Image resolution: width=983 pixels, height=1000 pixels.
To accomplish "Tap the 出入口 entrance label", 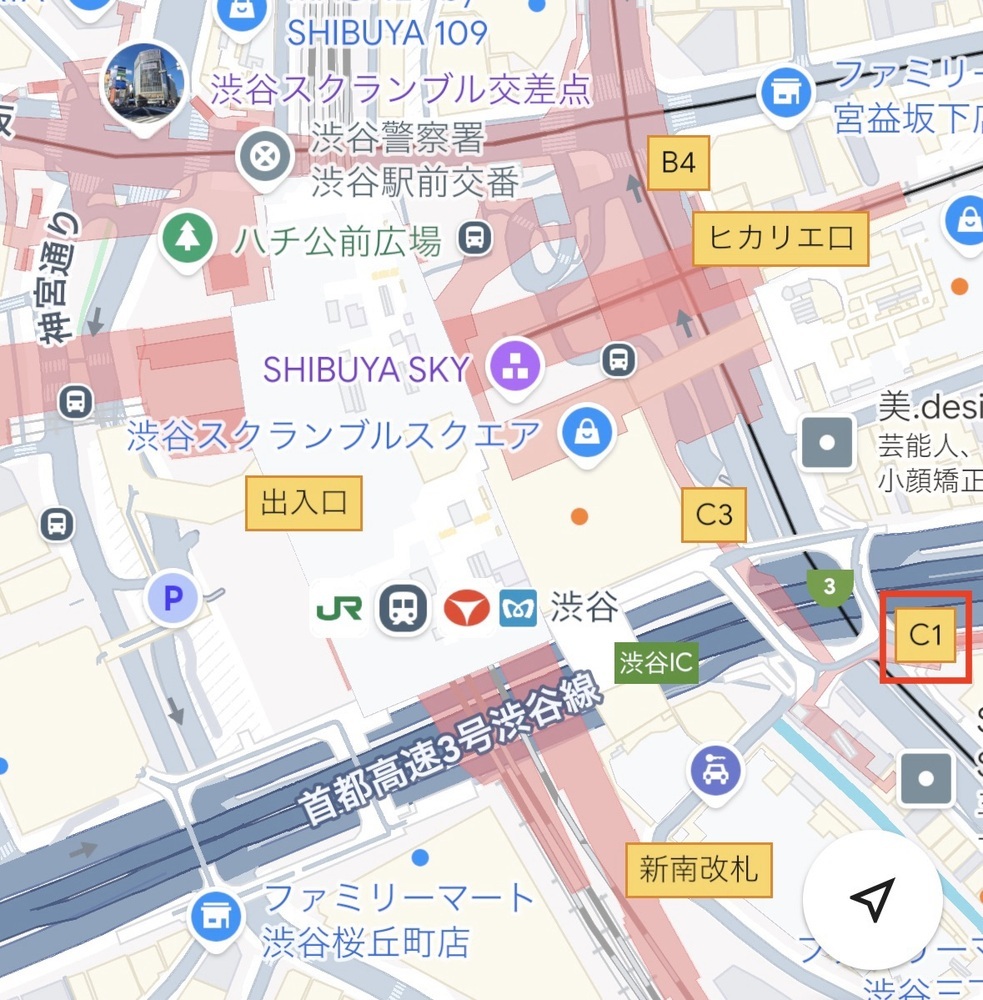I will pos(303,503).
